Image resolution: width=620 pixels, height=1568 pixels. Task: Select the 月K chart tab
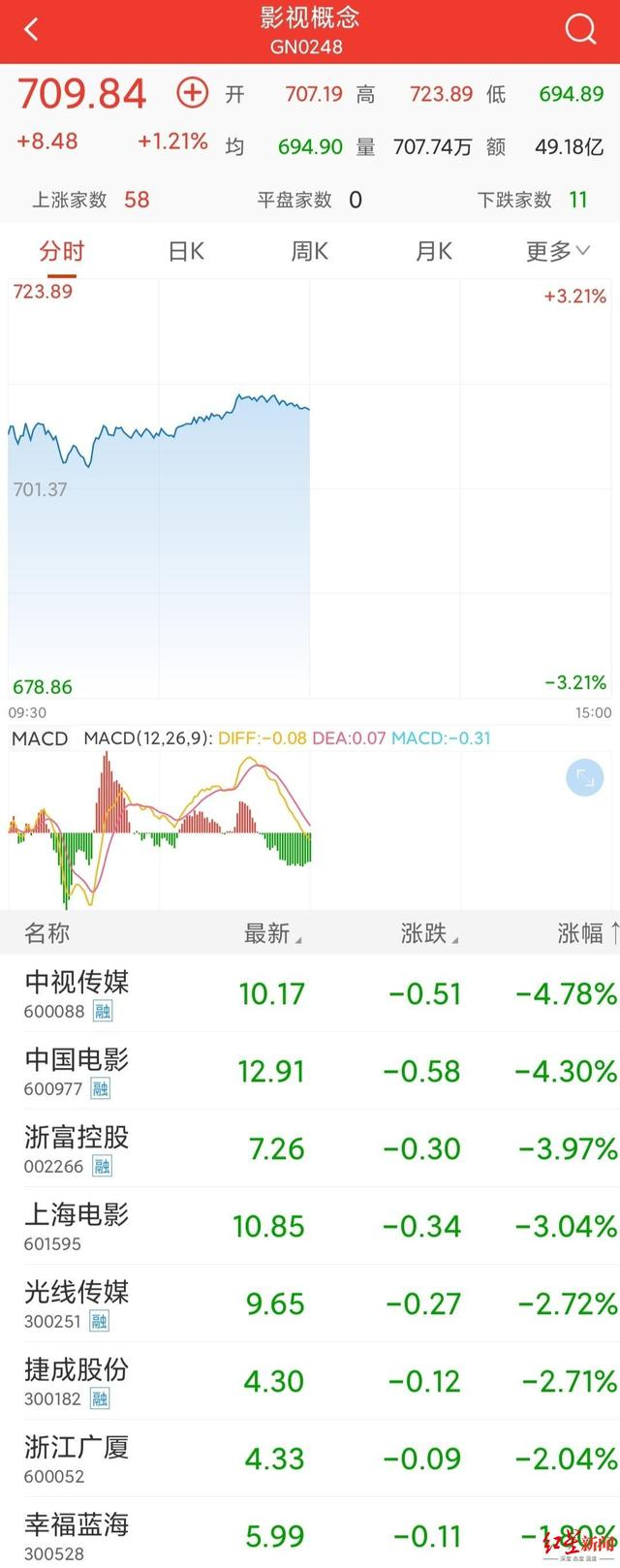(433, 252)
